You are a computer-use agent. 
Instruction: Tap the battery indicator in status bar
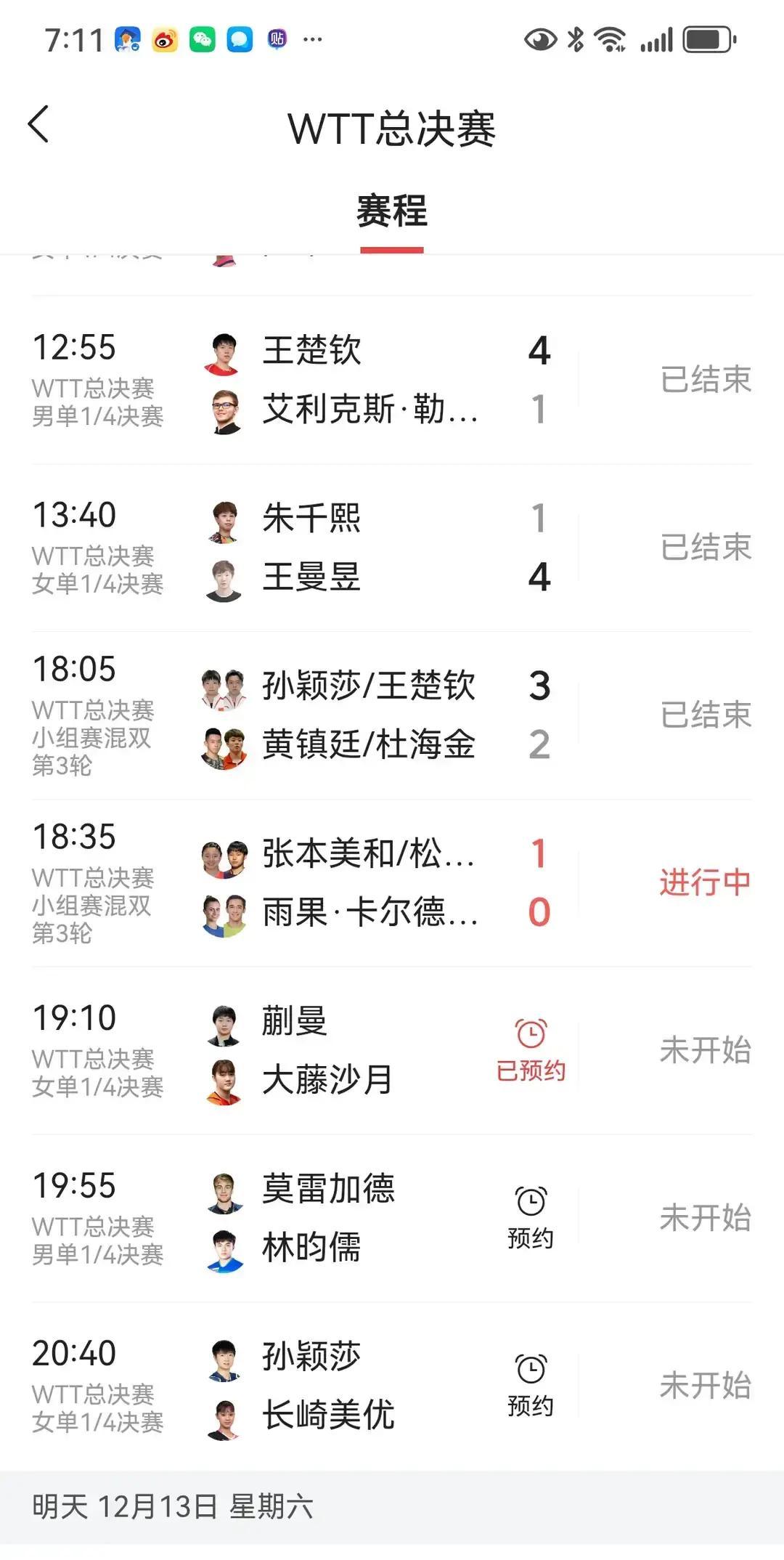tap(706, 40)
